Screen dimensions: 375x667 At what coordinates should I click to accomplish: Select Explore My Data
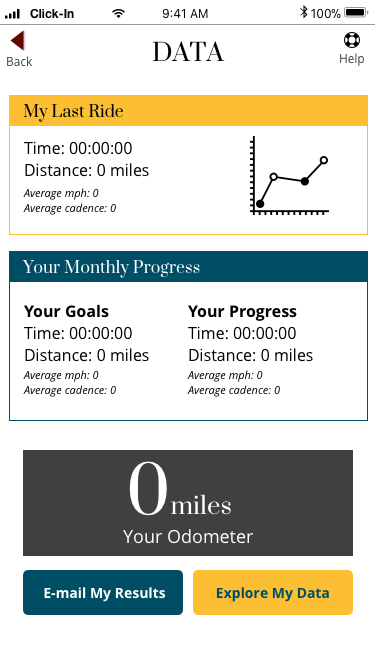[x=273, y=593]
